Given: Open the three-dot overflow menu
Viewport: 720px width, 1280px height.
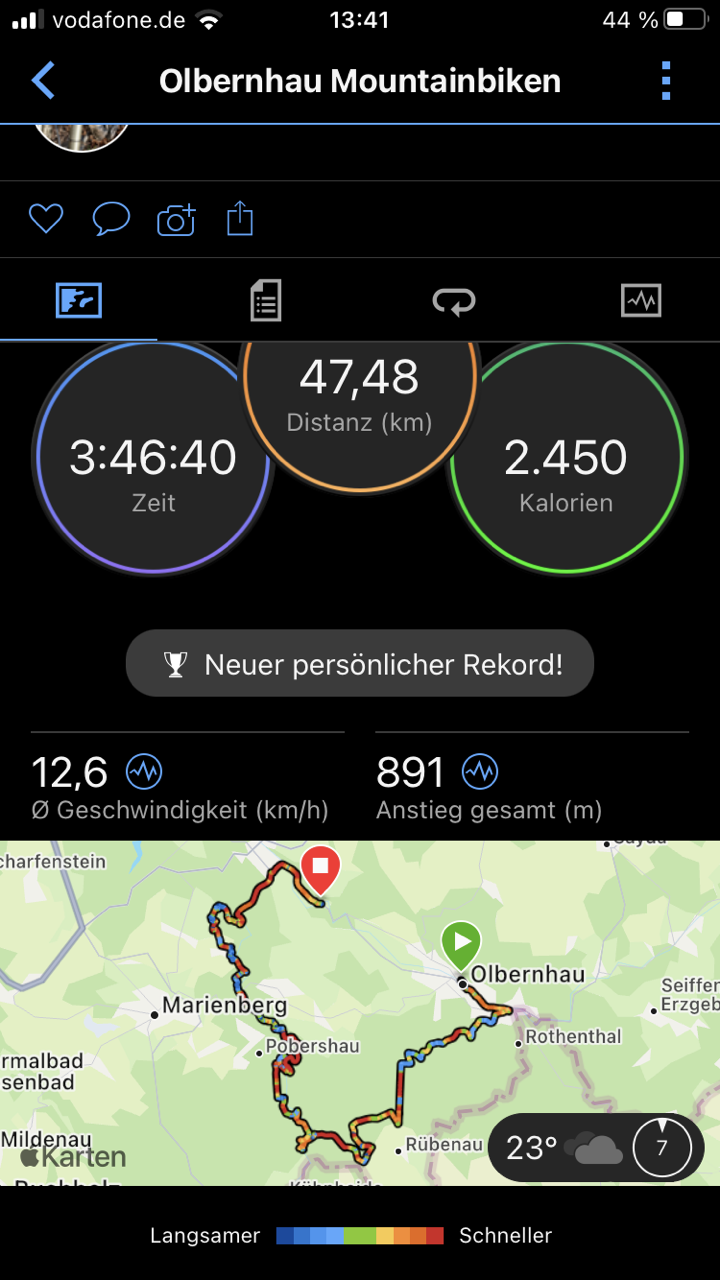Looking at the screenshot, I should (x=666, y=81).
